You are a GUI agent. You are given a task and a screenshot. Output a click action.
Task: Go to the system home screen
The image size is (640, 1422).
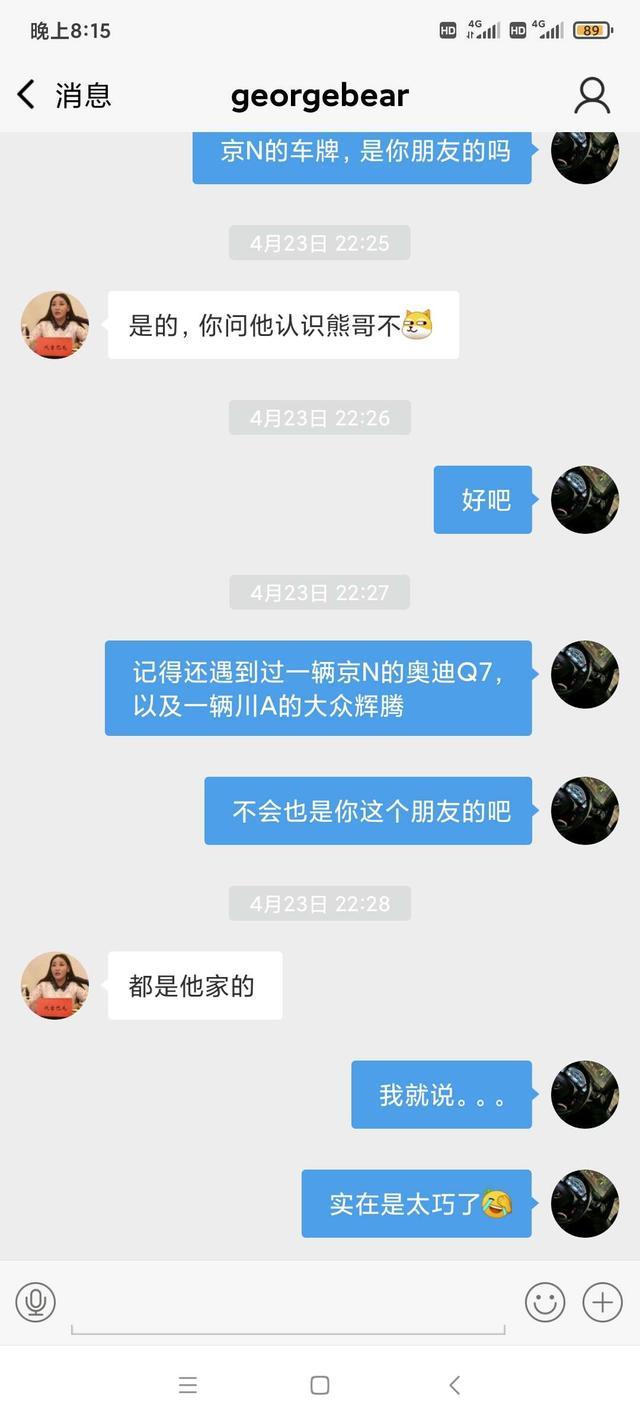(x=320, y=1385)
